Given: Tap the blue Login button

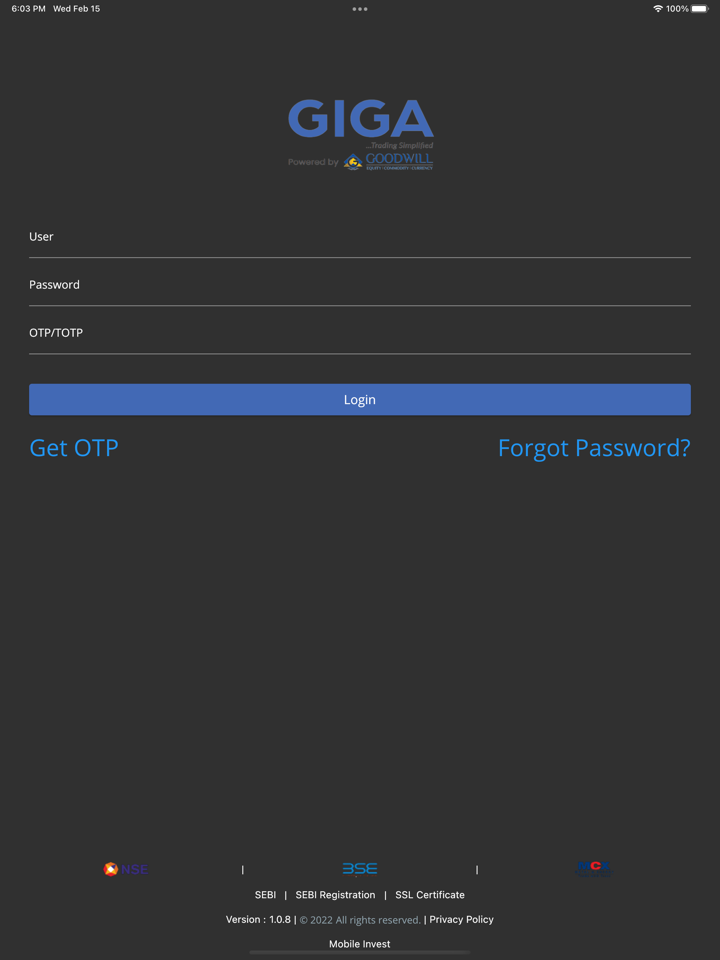Looking at the screenshot, I should 359,400.
